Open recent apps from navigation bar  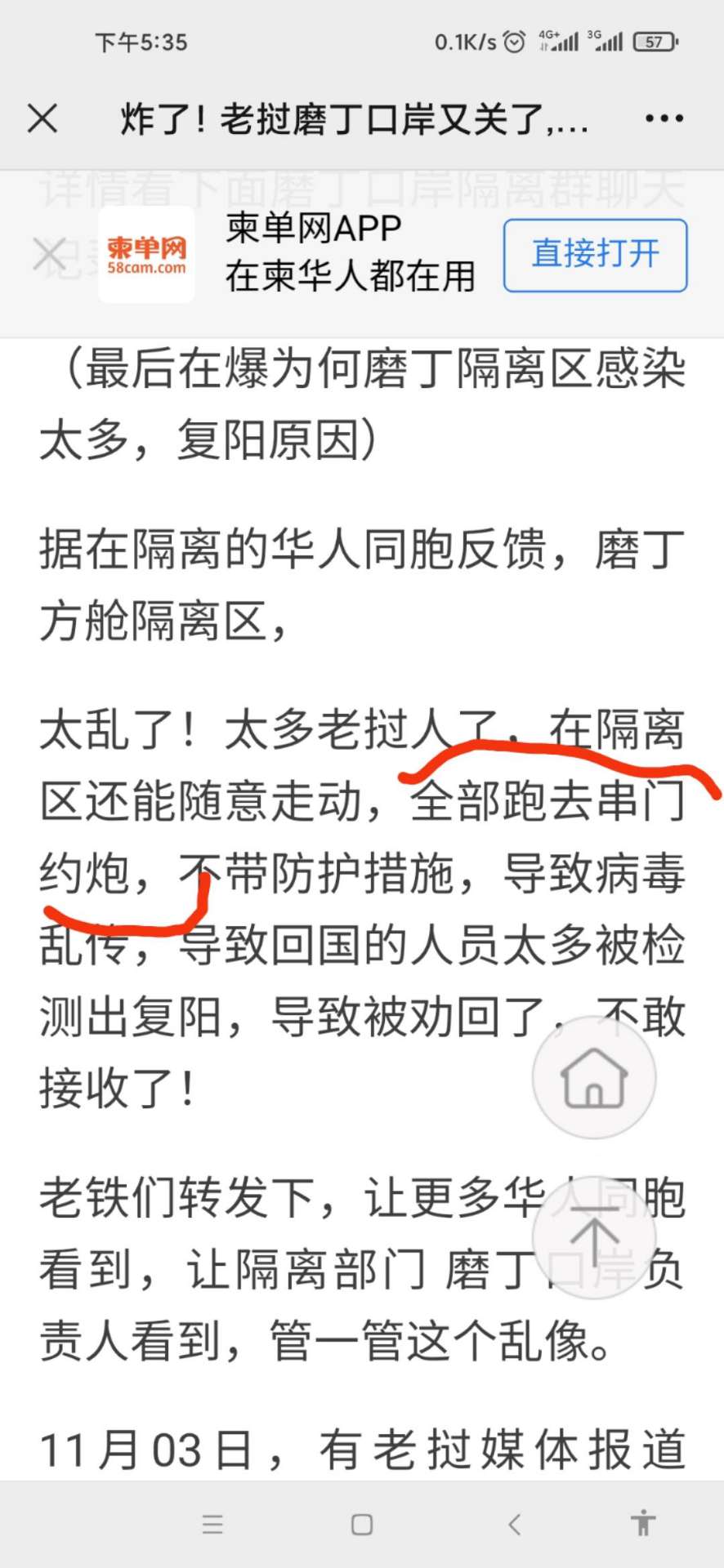(x=213, y=1524)
